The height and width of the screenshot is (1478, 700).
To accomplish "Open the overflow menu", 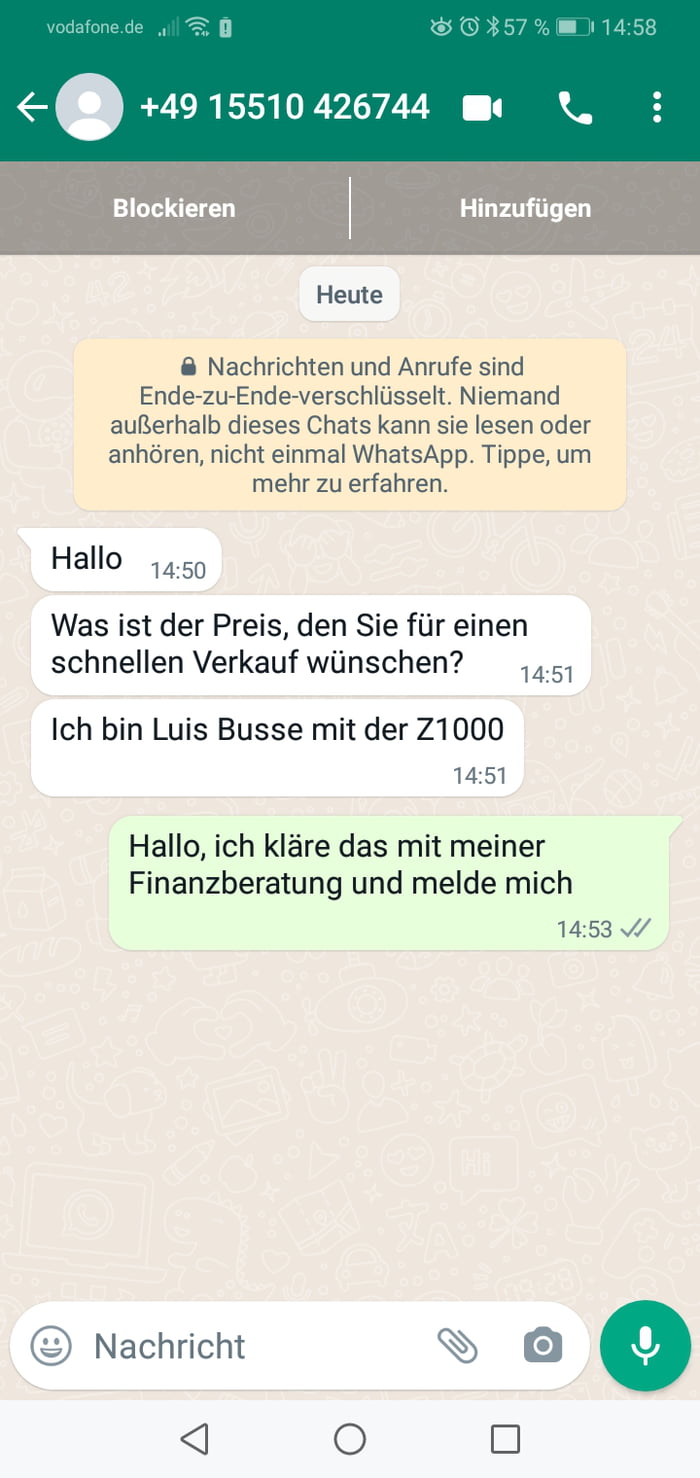I will (x=657, y=108).
